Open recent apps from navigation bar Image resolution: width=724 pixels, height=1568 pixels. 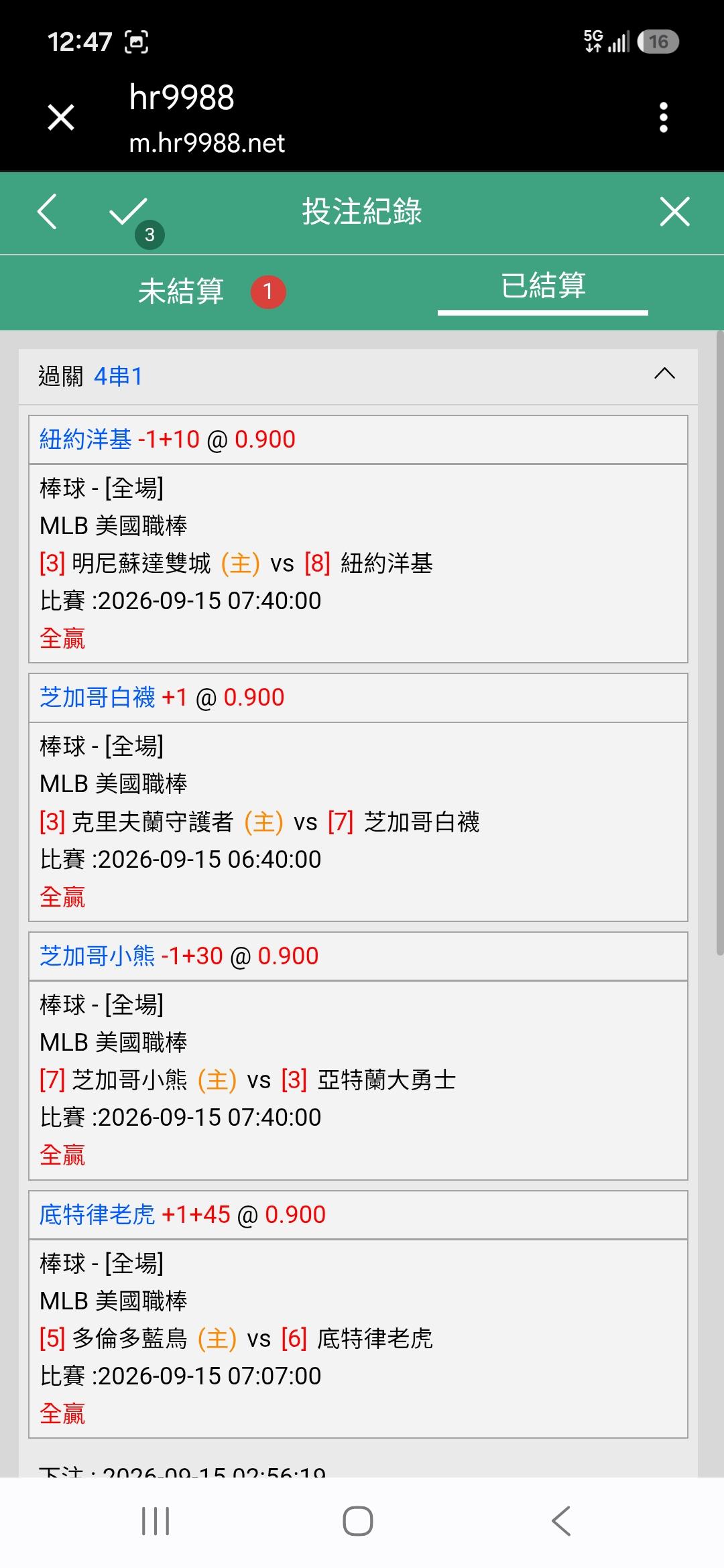[156, 1521]
